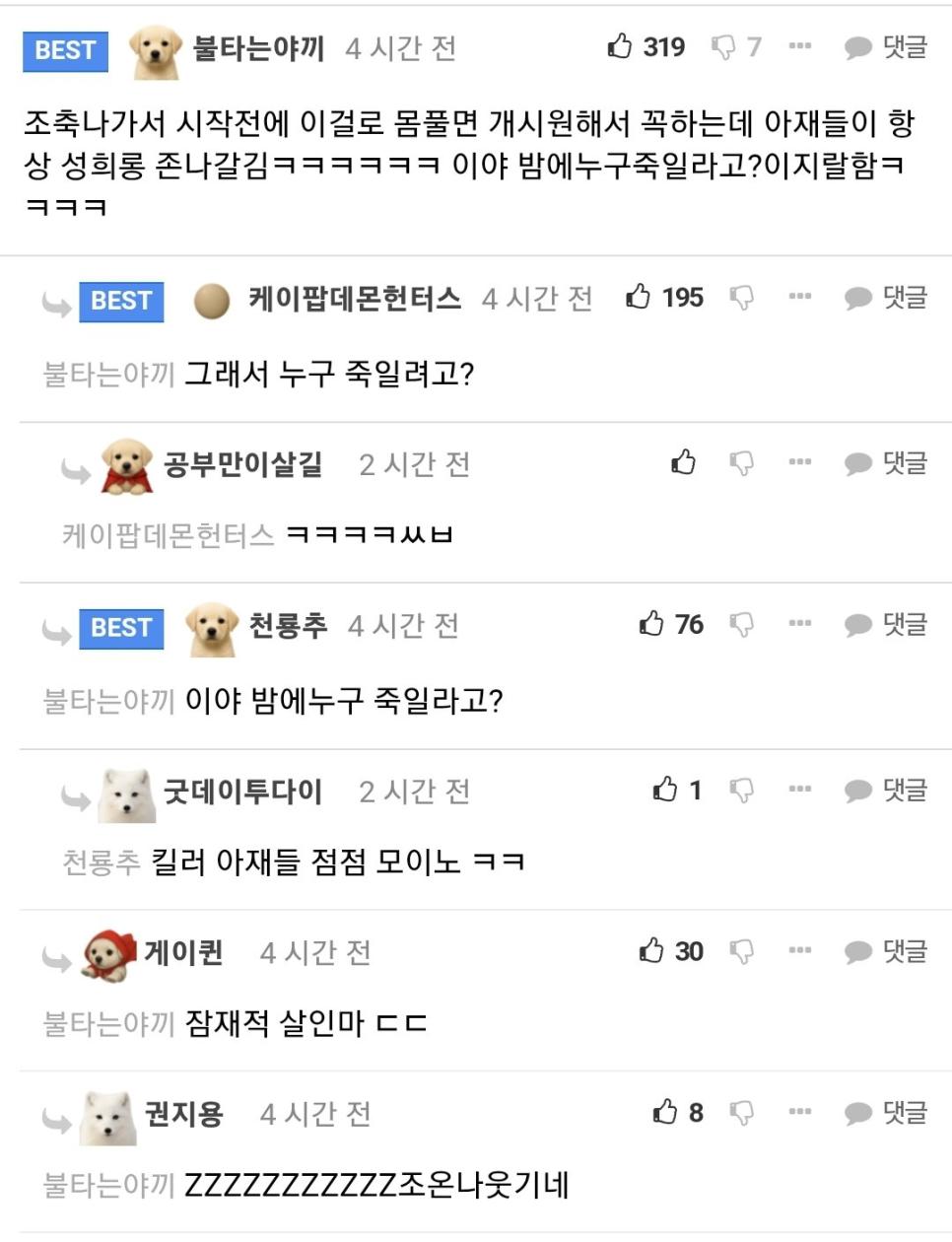
Task: Like 천룡추's comment
Action: [651, 624]
